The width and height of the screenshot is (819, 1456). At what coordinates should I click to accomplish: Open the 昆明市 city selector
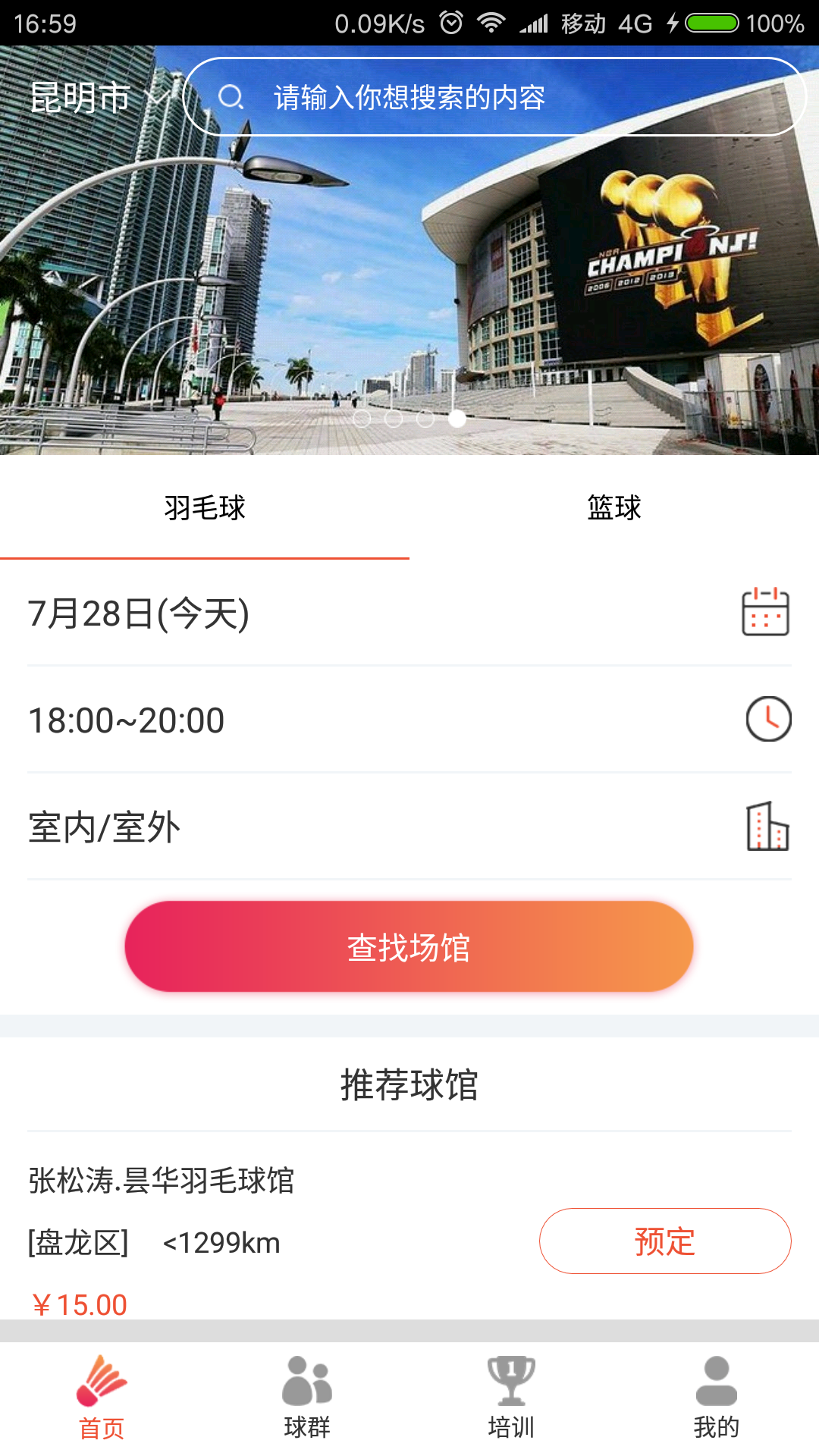95,98
